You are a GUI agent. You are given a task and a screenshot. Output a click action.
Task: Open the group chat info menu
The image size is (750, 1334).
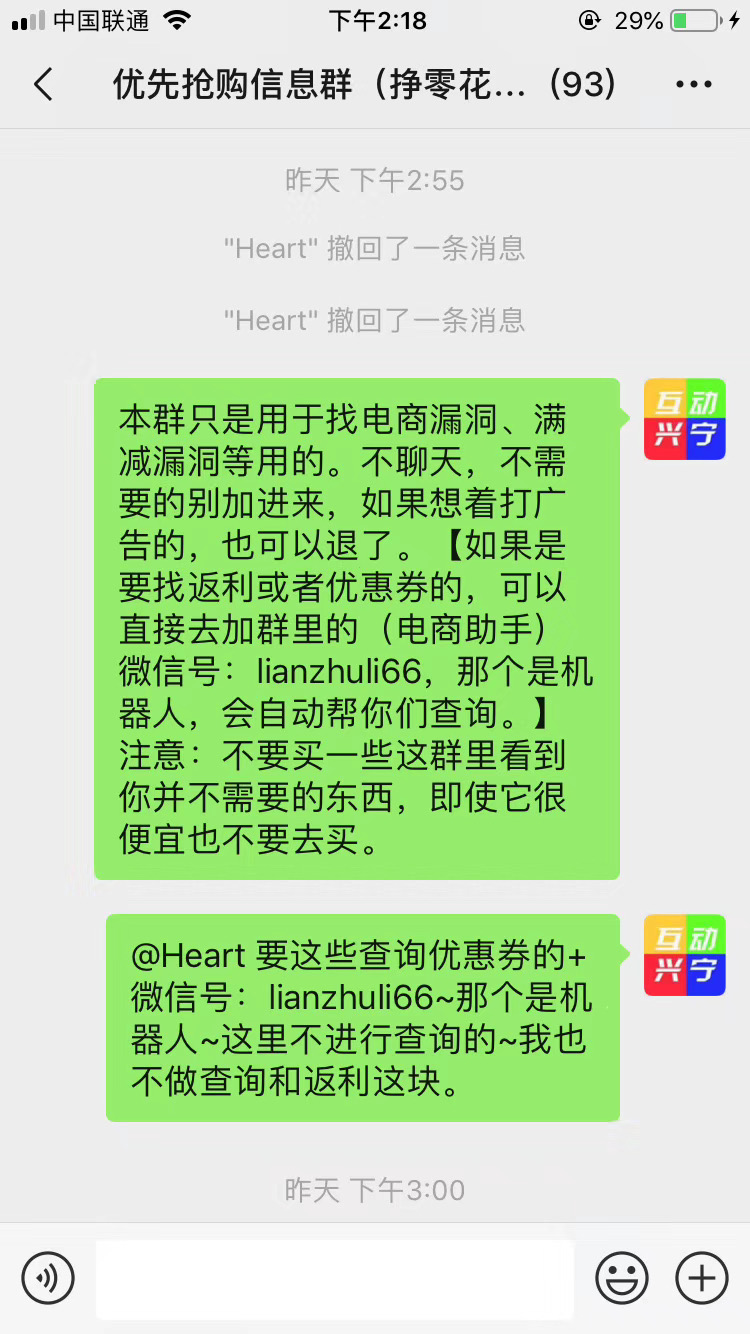tap(693, 85)
